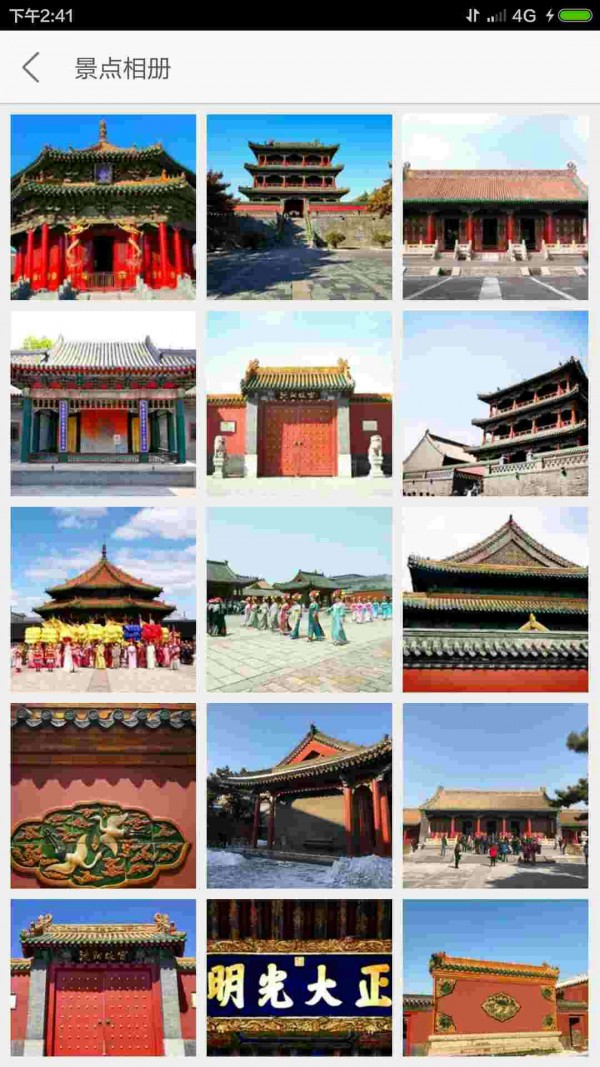Open the photo of tourists in front of the hall
Screen dimensions: 600x1067
pos(495,795)
